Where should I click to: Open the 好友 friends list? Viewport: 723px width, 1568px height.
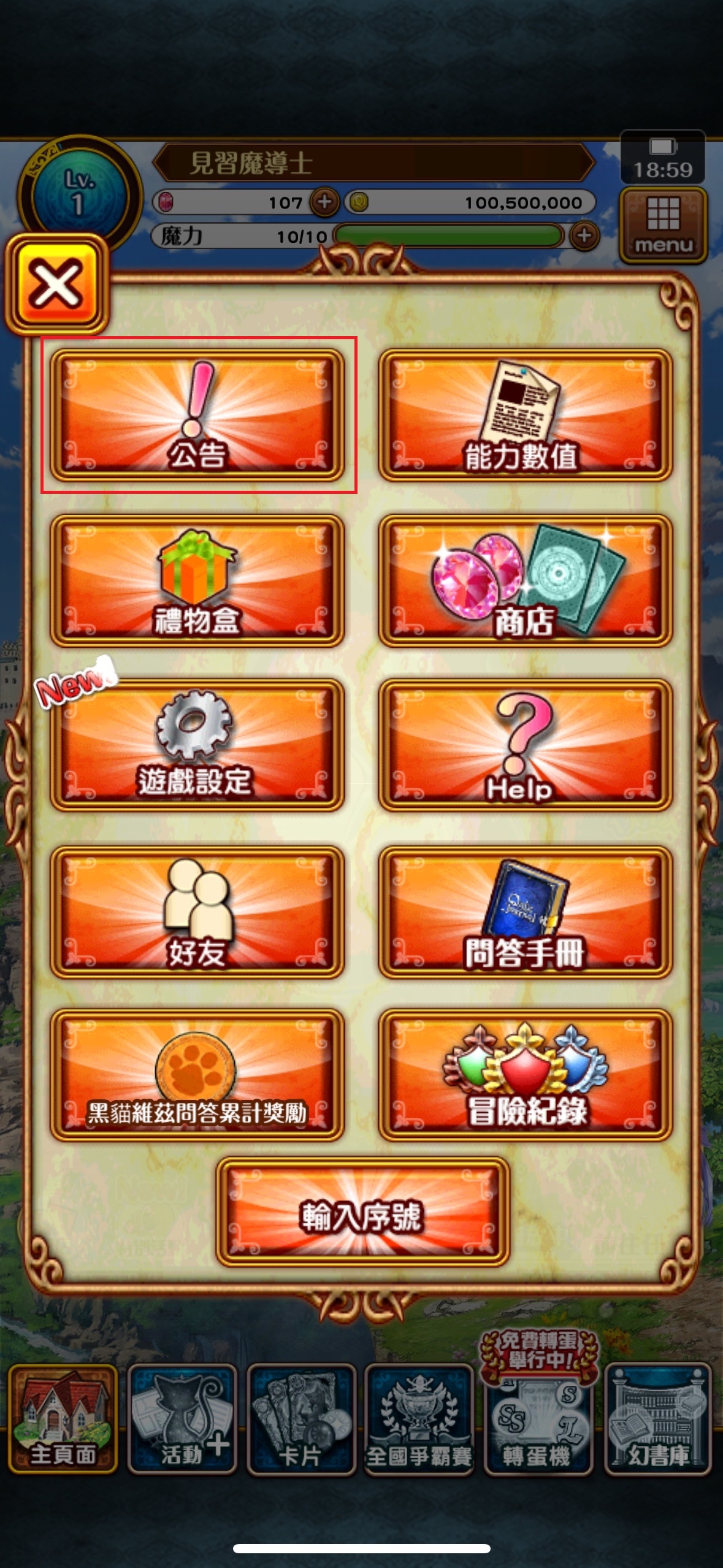coord(197,912)
